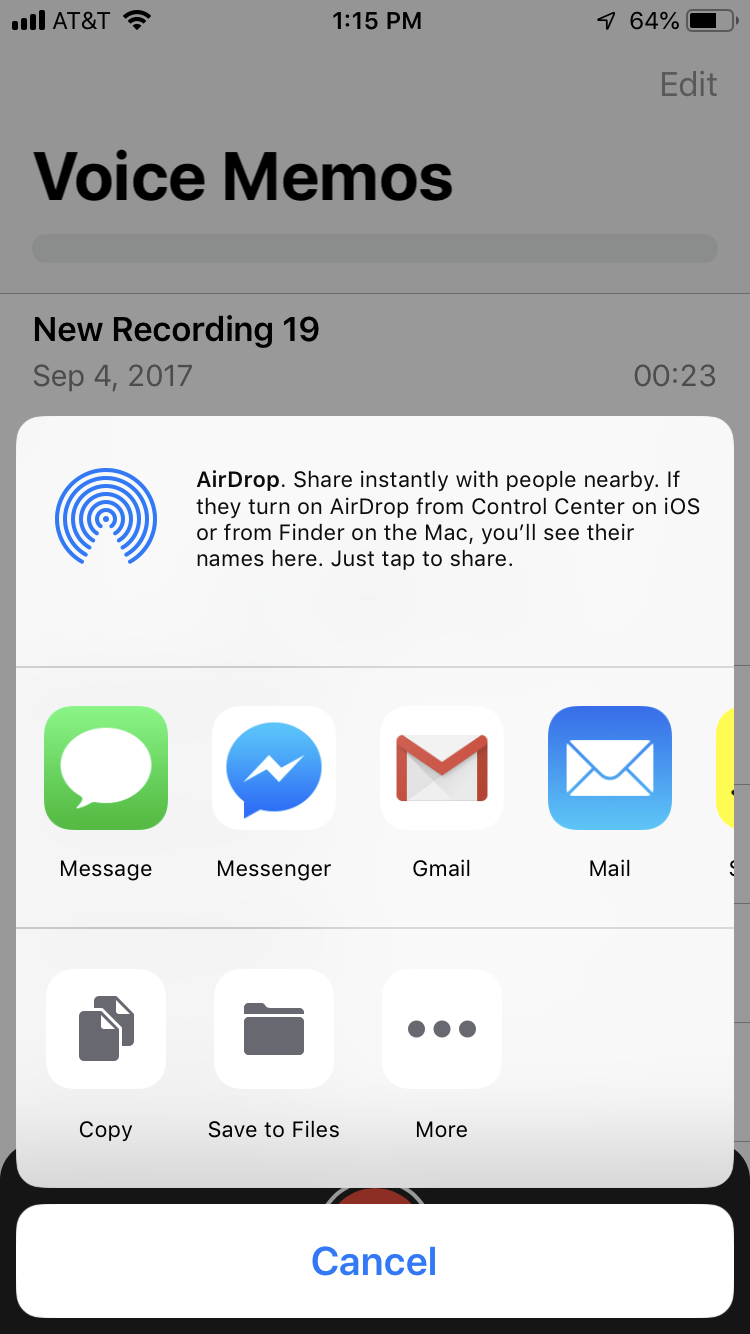Send the recording with Gmail
This screenshot has width=750, height=1334.
[x=442, y=768]
